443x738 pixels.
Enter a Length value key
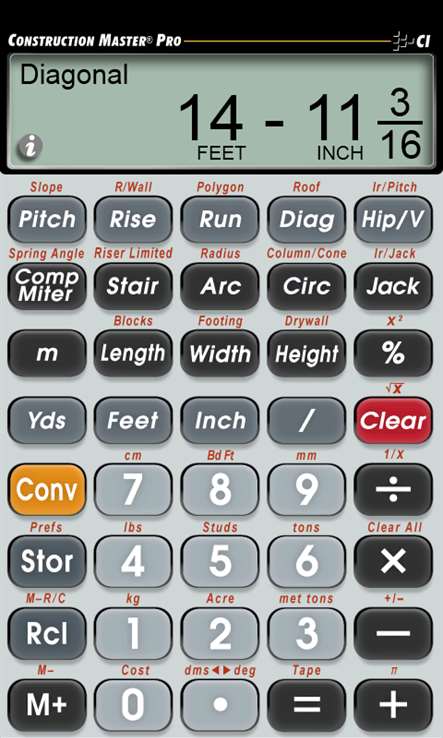tap(133, 353)
